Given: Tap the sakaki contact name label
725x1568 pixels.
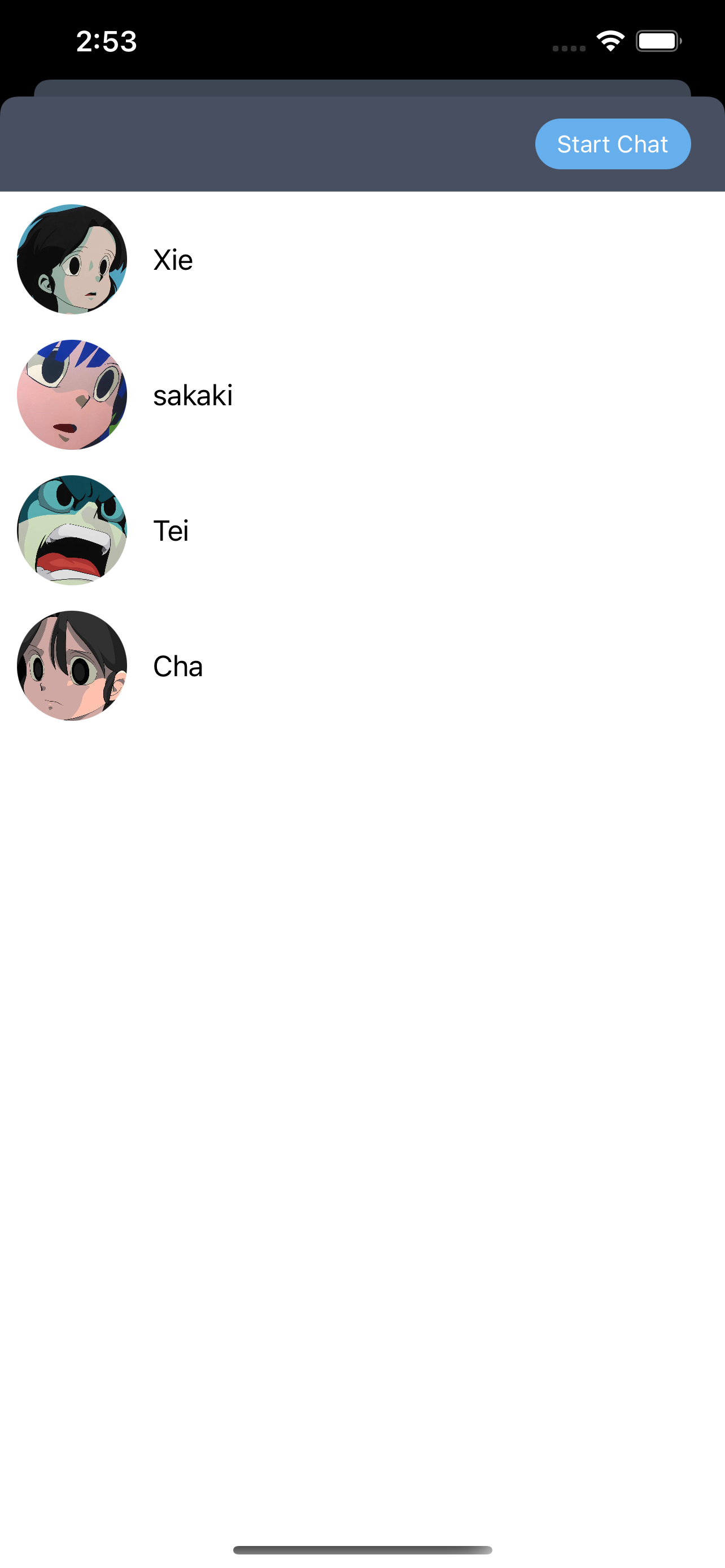Looking at the screenshot, I should point(193,396).
